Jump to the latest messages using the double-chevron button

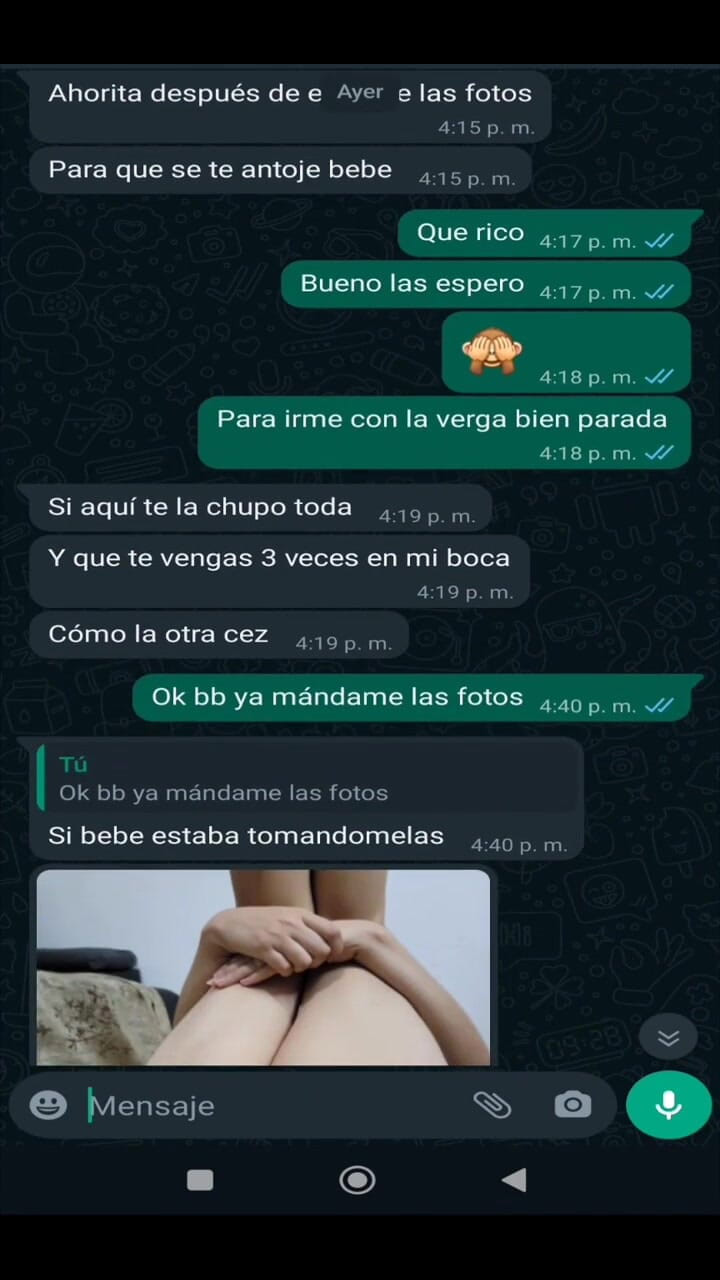[668, 1037]
